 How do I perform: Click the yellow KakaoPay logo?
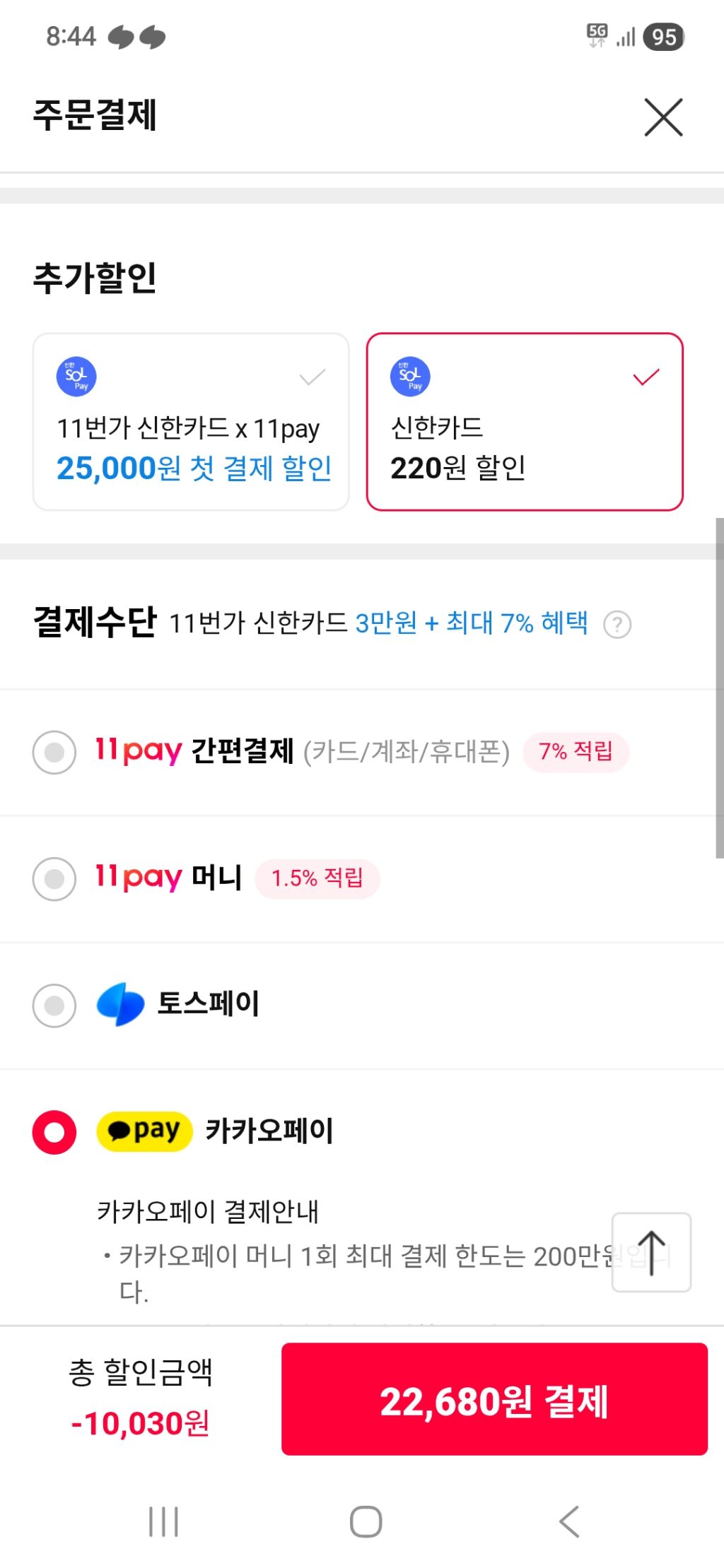[x=144, y=1131]
